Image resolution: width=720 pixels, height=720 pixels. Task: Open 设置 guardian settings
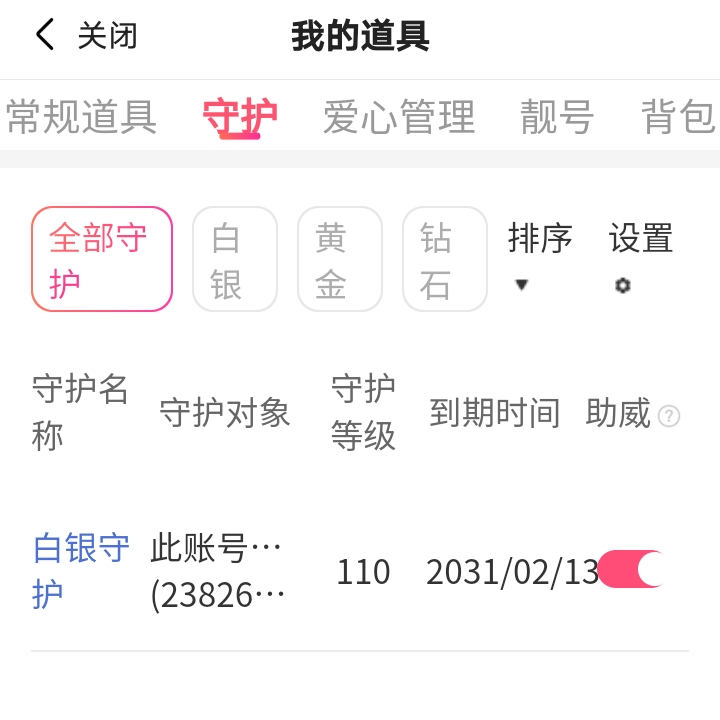tap(640, 257)
